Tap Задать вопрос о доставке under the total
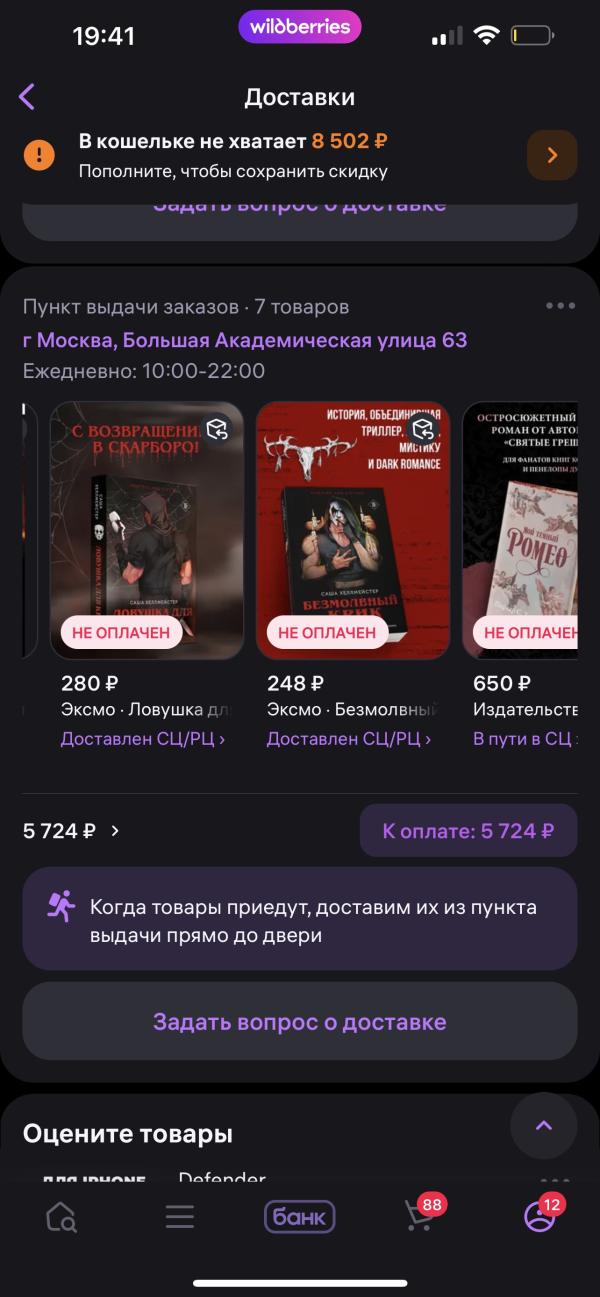 tap(300, 1021)
